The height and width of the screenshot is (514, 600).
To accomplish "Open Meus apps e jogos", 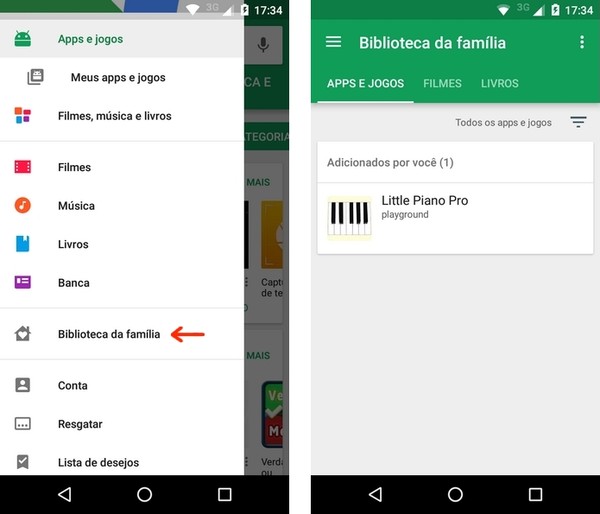I will pos(117,77).
